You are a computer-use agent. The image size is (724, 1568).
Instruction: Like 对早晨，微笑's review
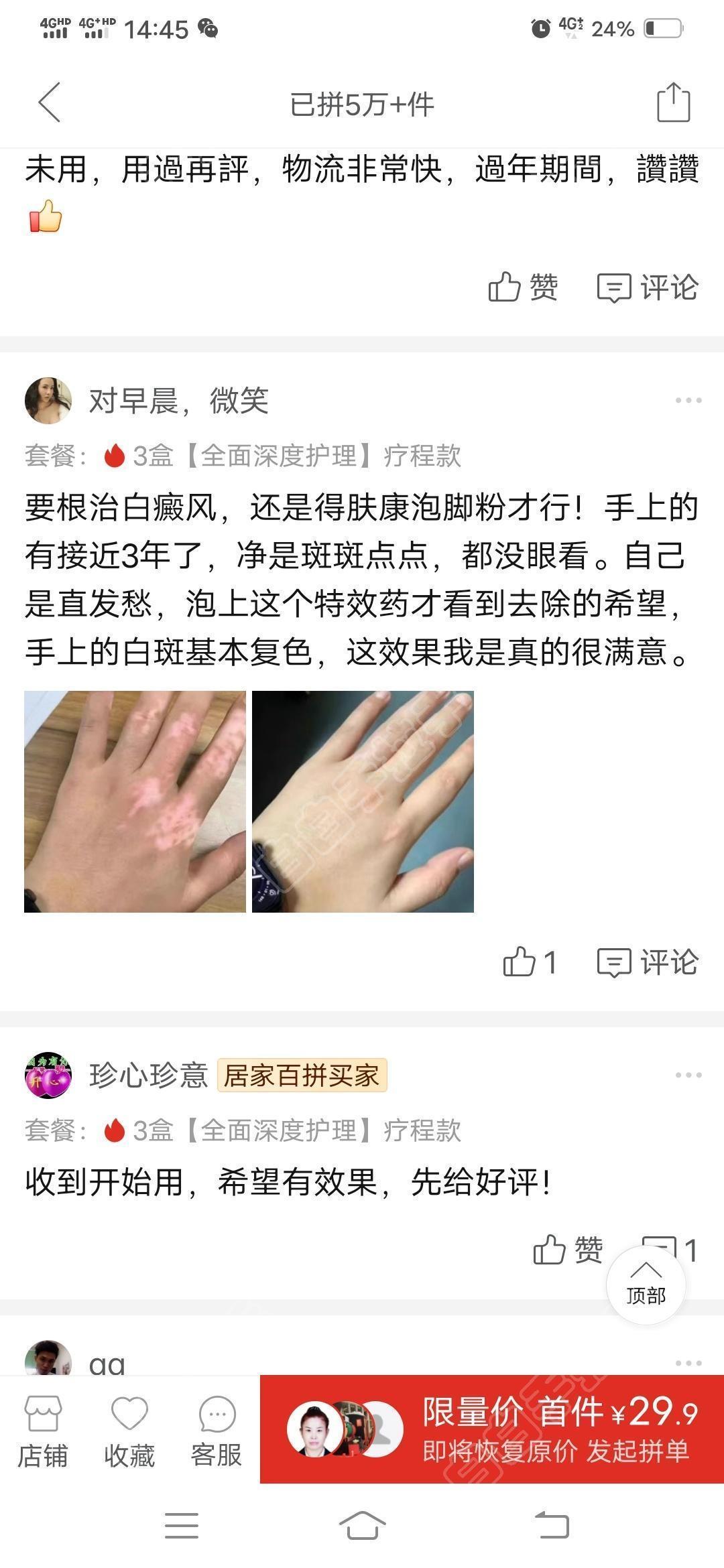(x=530, y=962)
